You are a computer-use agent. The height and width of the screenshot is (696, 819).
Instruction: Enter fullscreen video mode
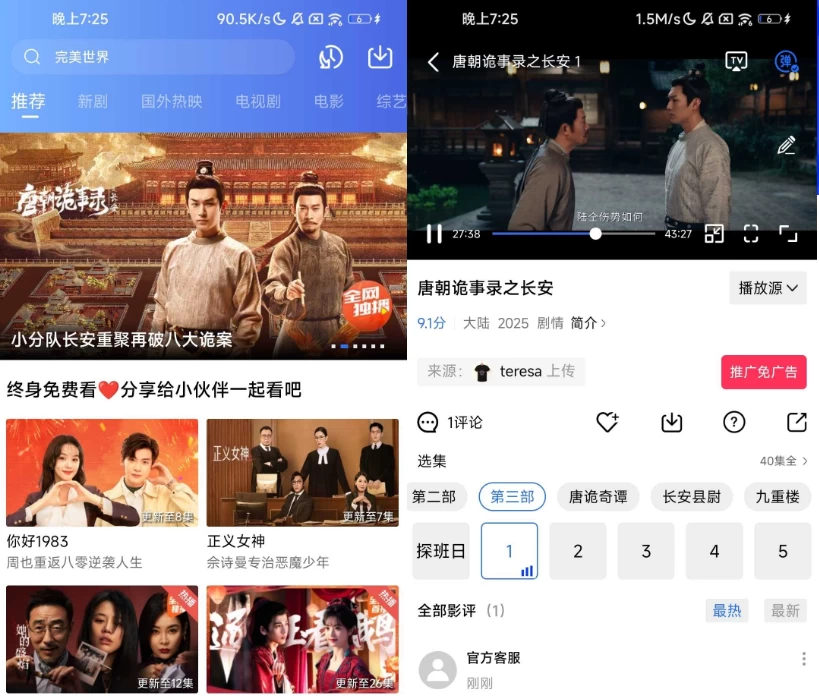click(788, 233)
